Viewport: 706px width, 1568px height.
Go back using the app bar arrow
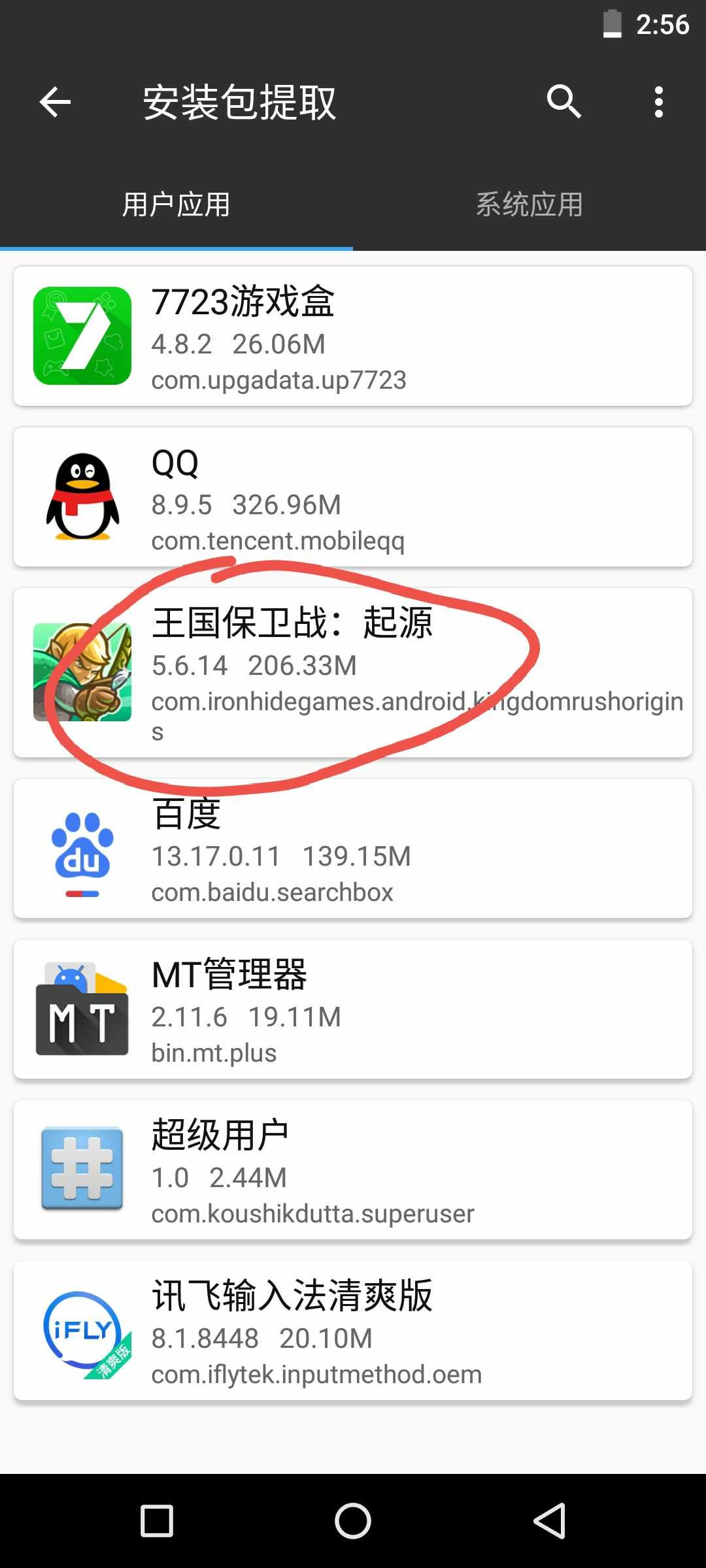55,102
